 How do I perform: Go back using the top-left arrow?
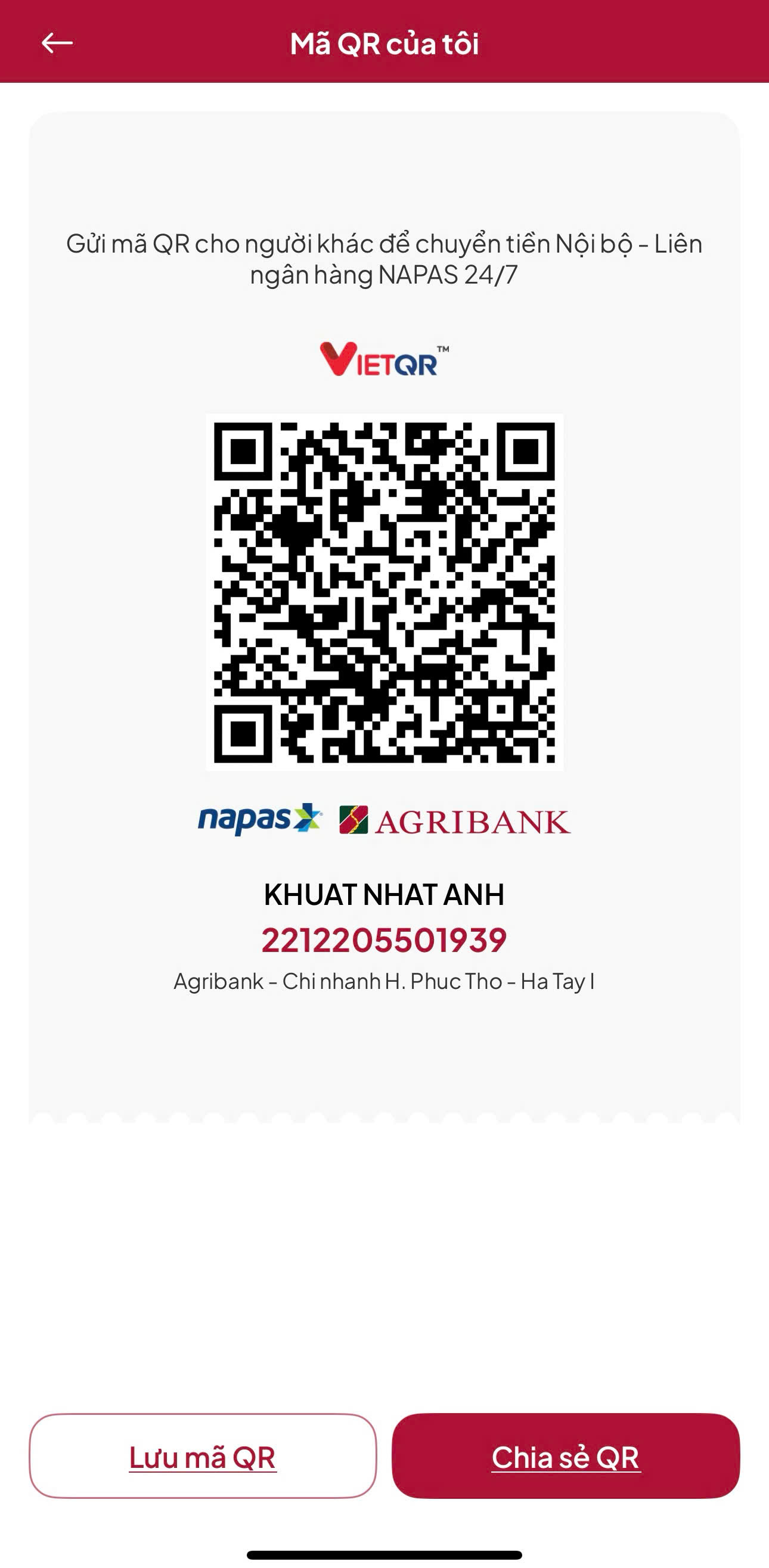pos(57,43)
